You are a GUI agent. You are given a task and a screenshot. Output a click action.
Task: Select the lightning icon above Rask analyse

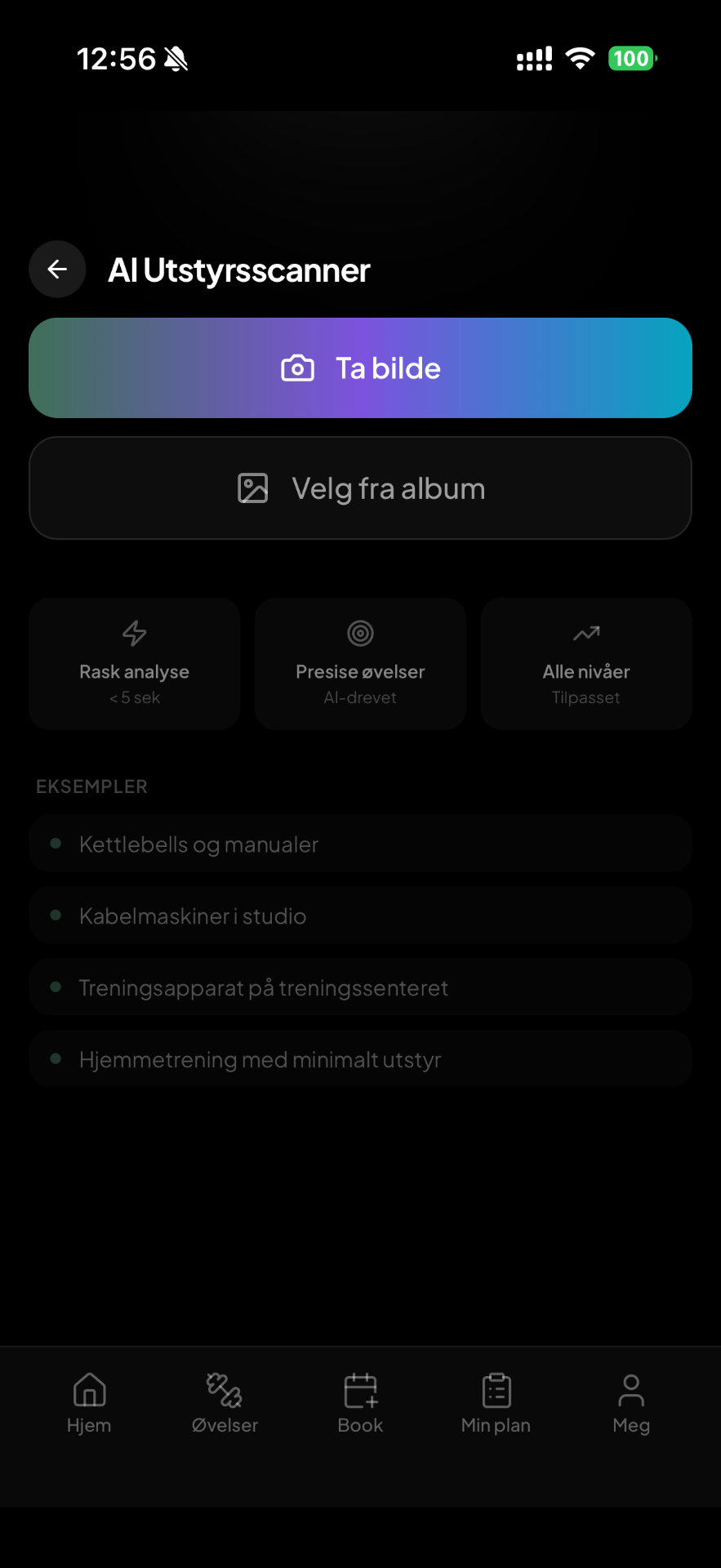point(134,632)
